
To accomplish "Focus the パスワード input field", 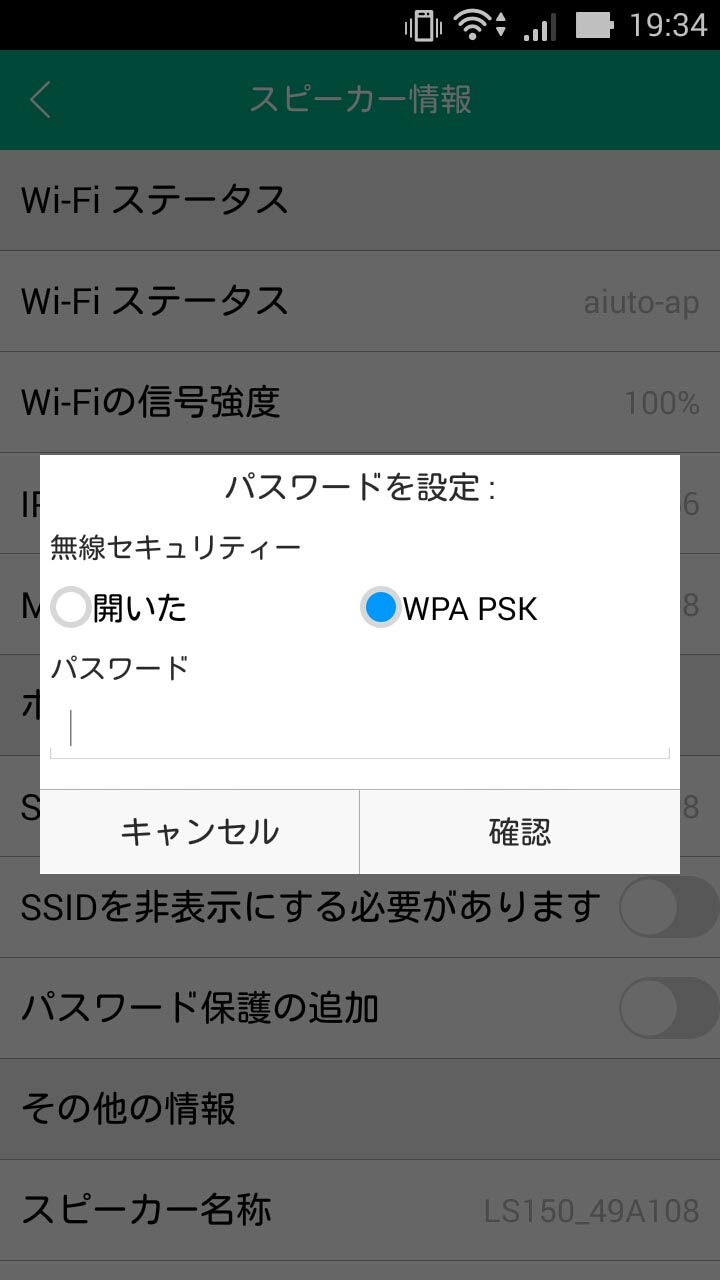I will [x=360, y=728].
